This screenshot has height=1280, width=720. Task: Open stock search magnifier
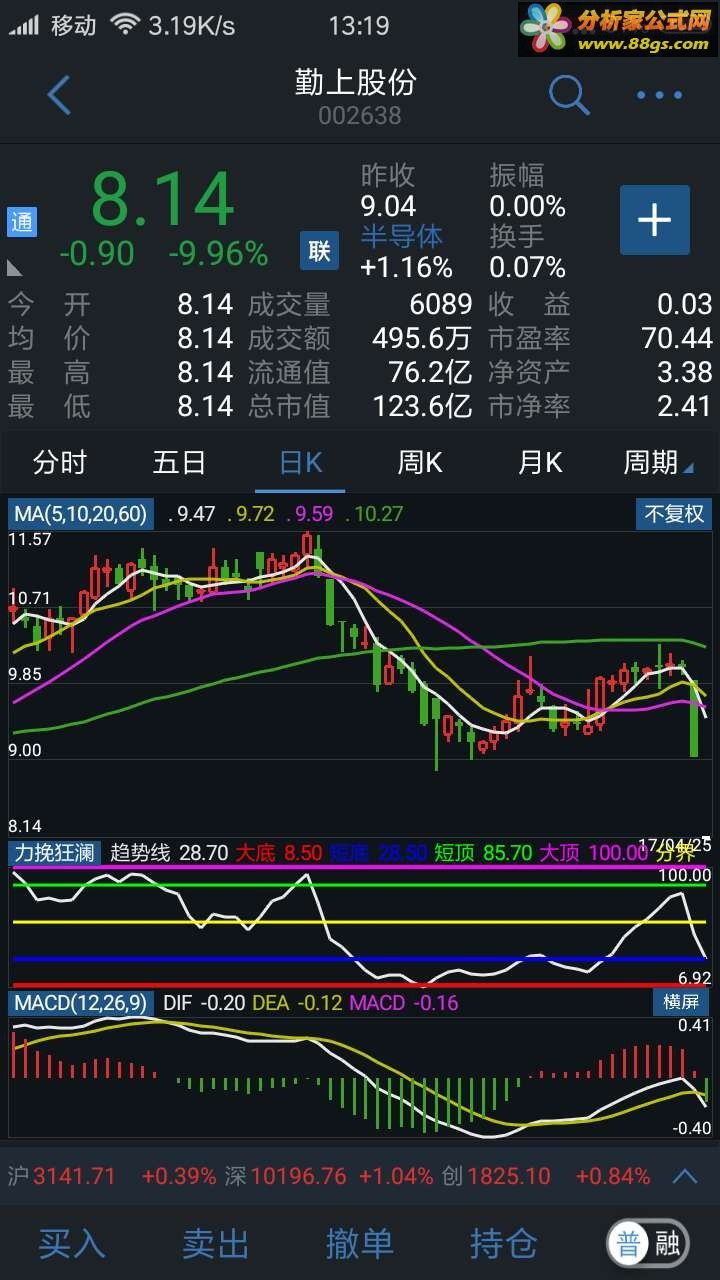coord(568,96)
